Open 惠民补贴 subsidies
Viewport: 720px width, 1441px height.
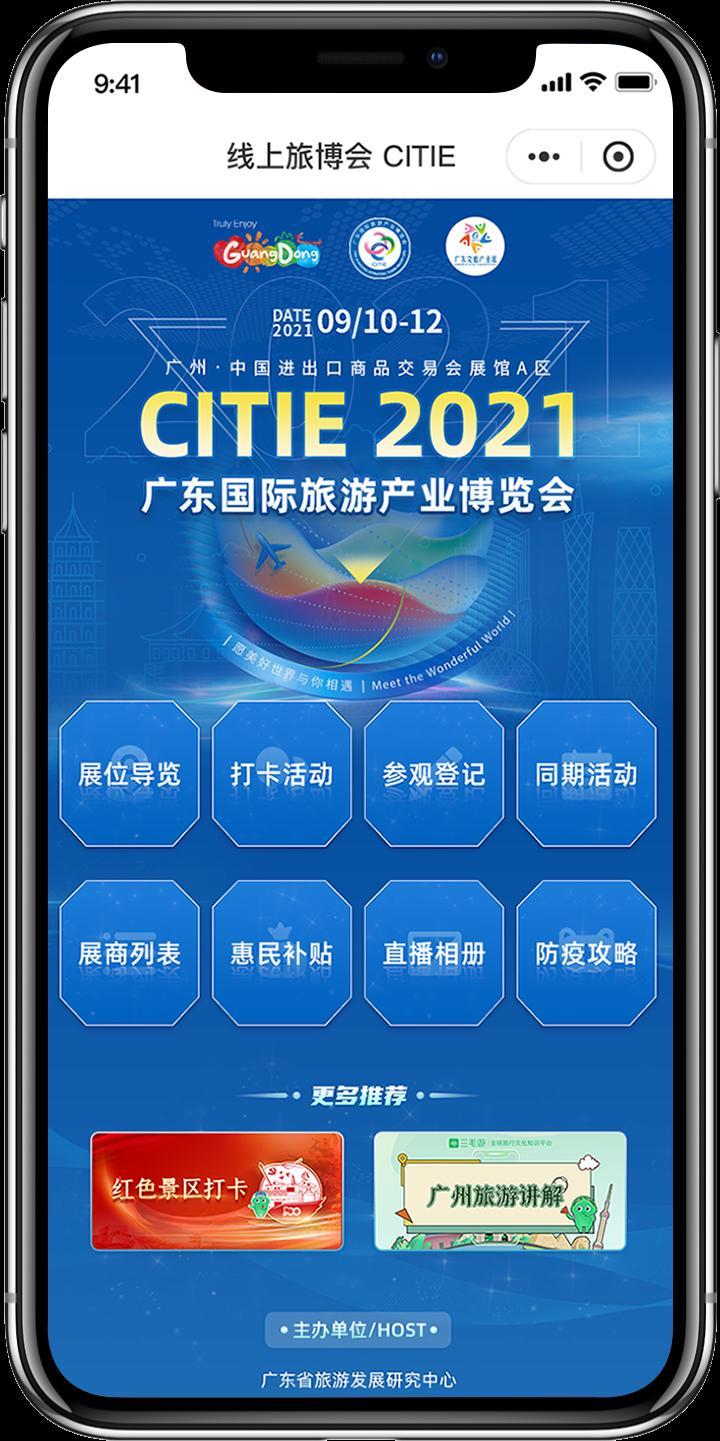pyautogui.click(x=282, y=953)
